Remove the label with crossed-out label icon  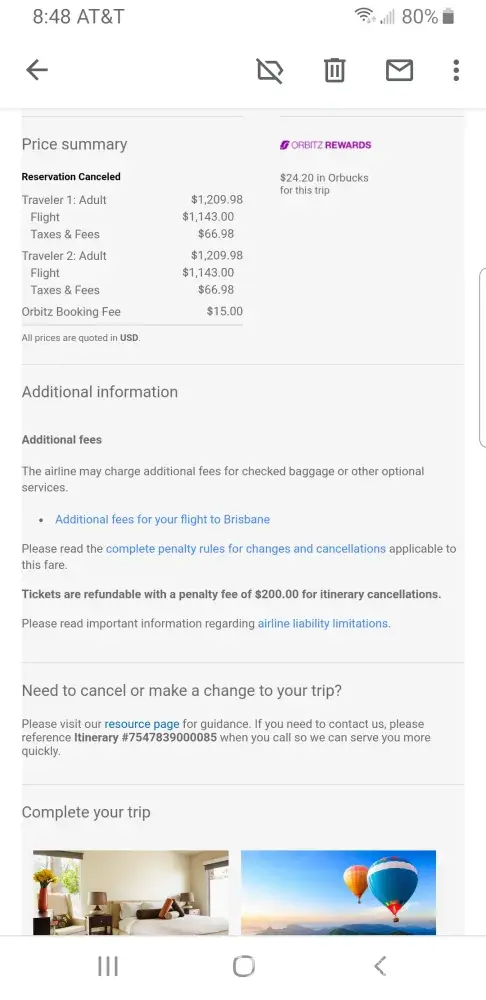click(270, 70)
